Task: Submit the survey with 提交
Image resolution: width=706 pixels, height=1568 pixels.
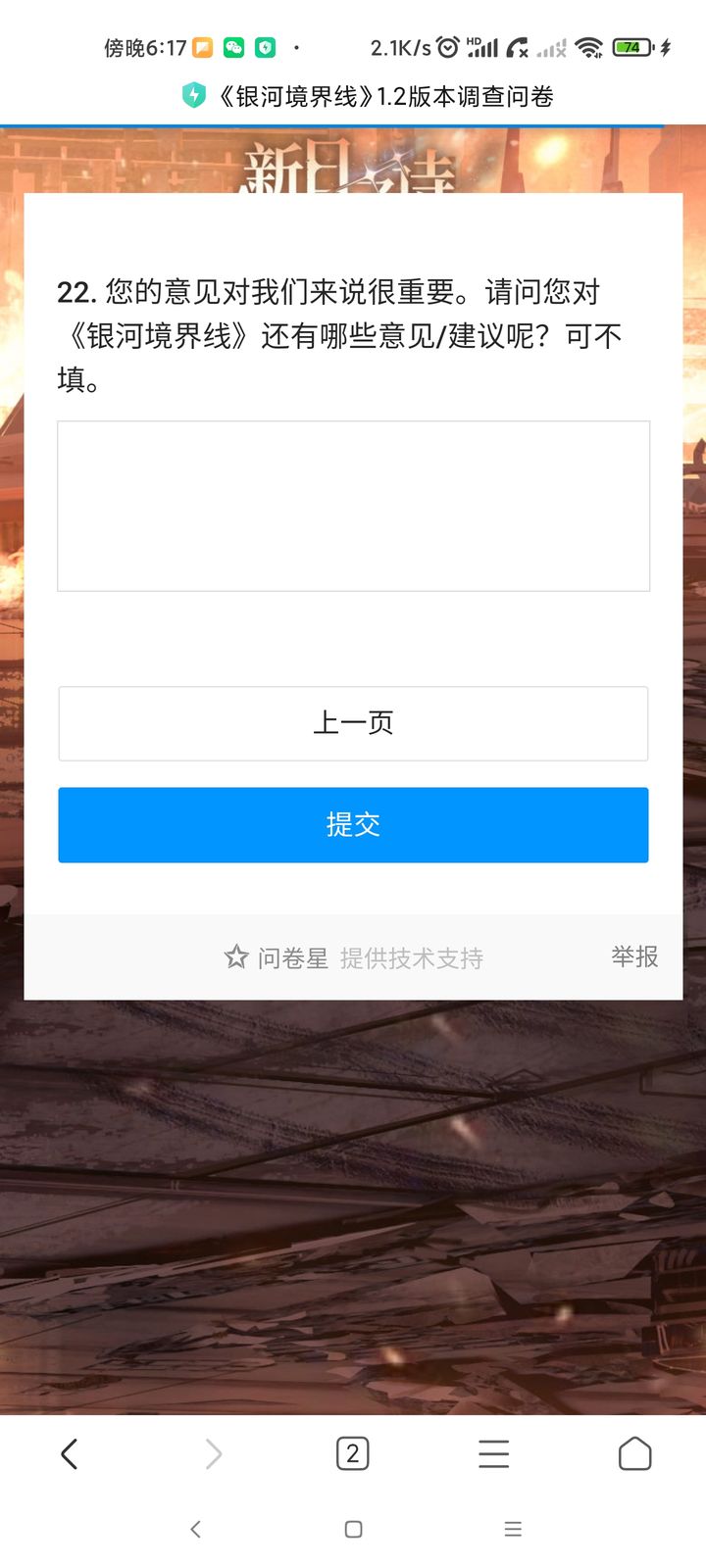Action: click(353, 825)
